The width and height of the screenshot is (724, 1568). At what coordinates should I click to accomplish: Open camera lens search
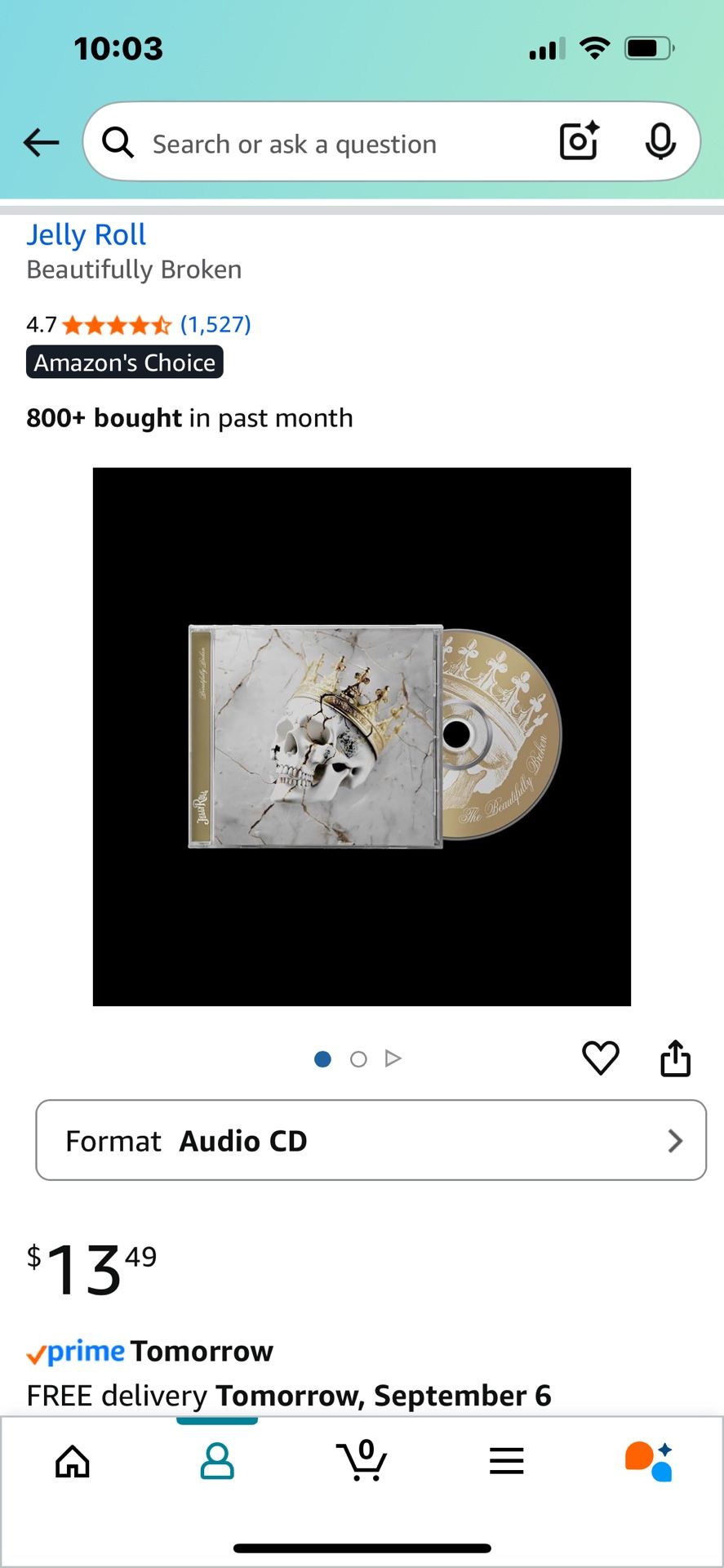point(579,141)
